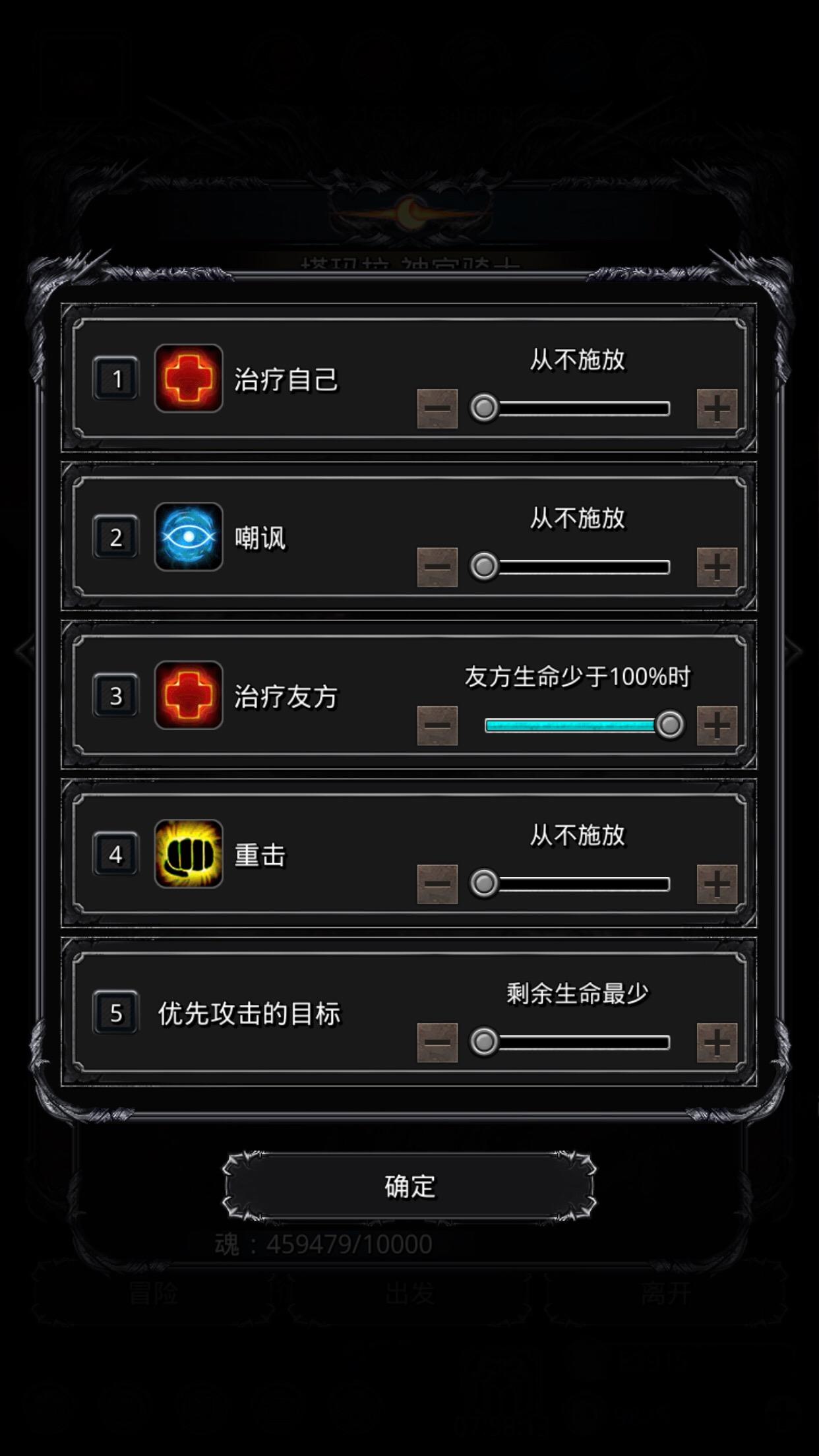Confirm settings with the 确定 button

[x=409, y=1186]
